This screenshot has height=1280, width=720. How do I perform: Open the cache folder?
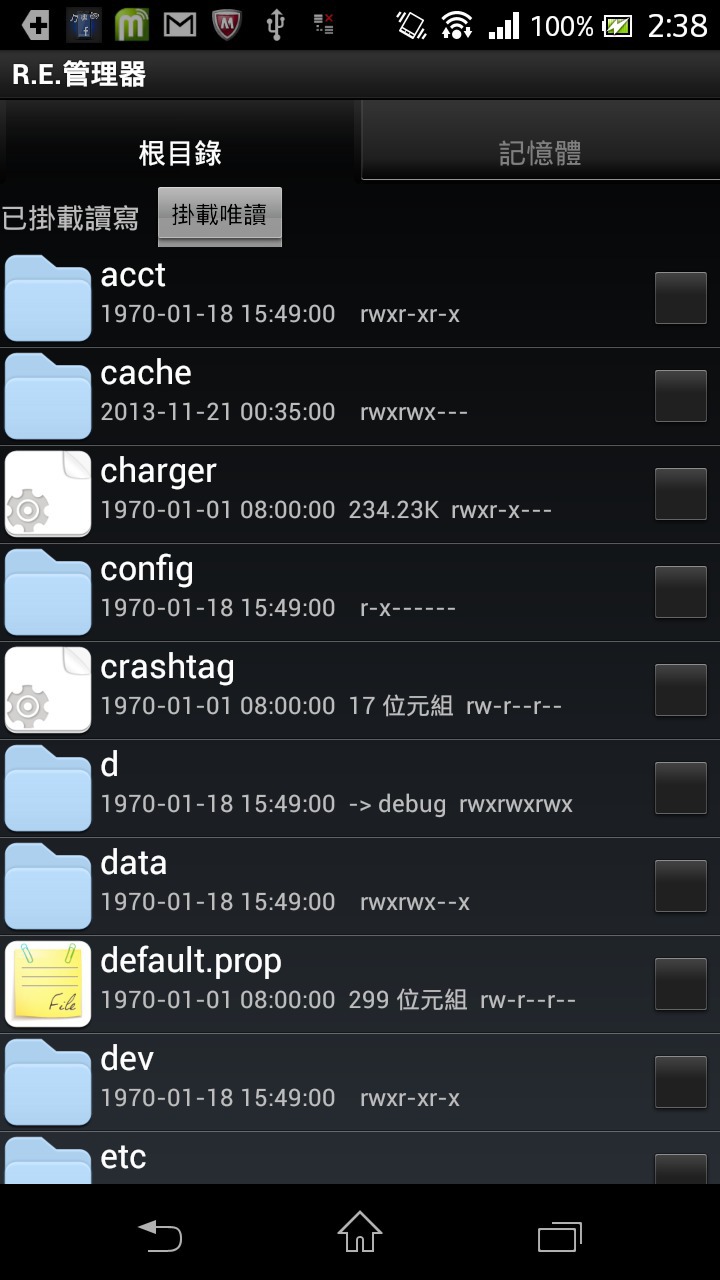click(x=360, y=397)
